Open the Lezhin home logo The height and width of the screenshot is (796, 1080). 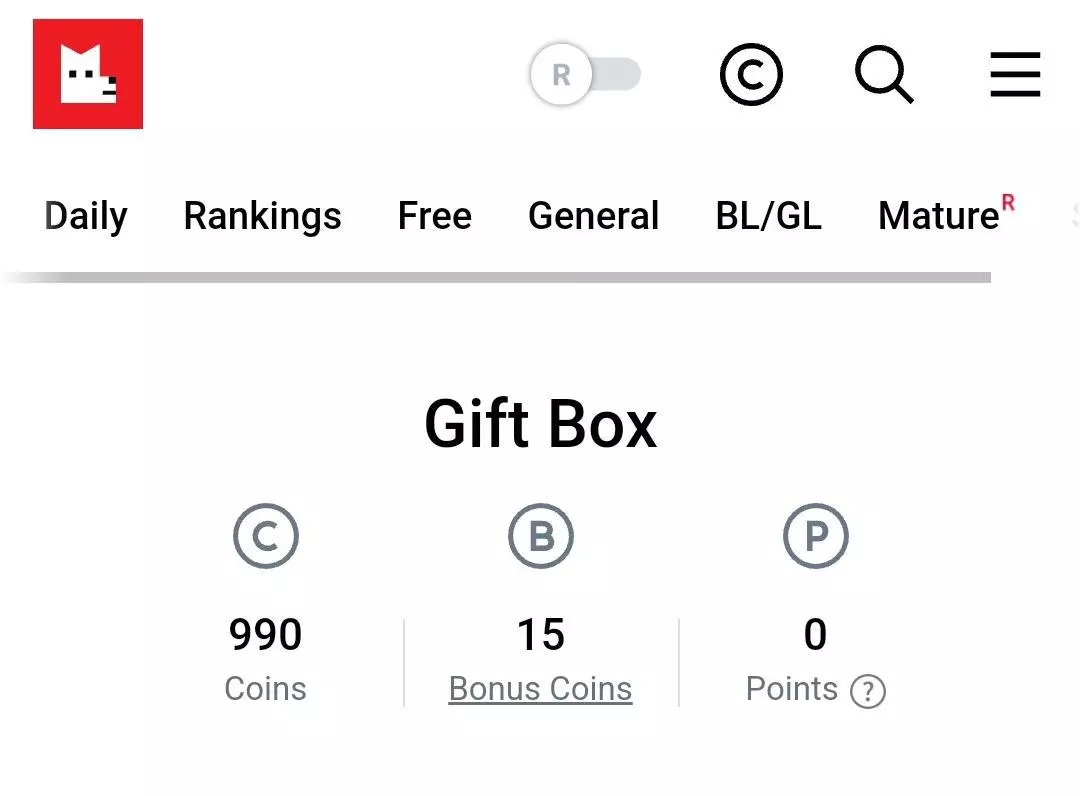(88, 75)
